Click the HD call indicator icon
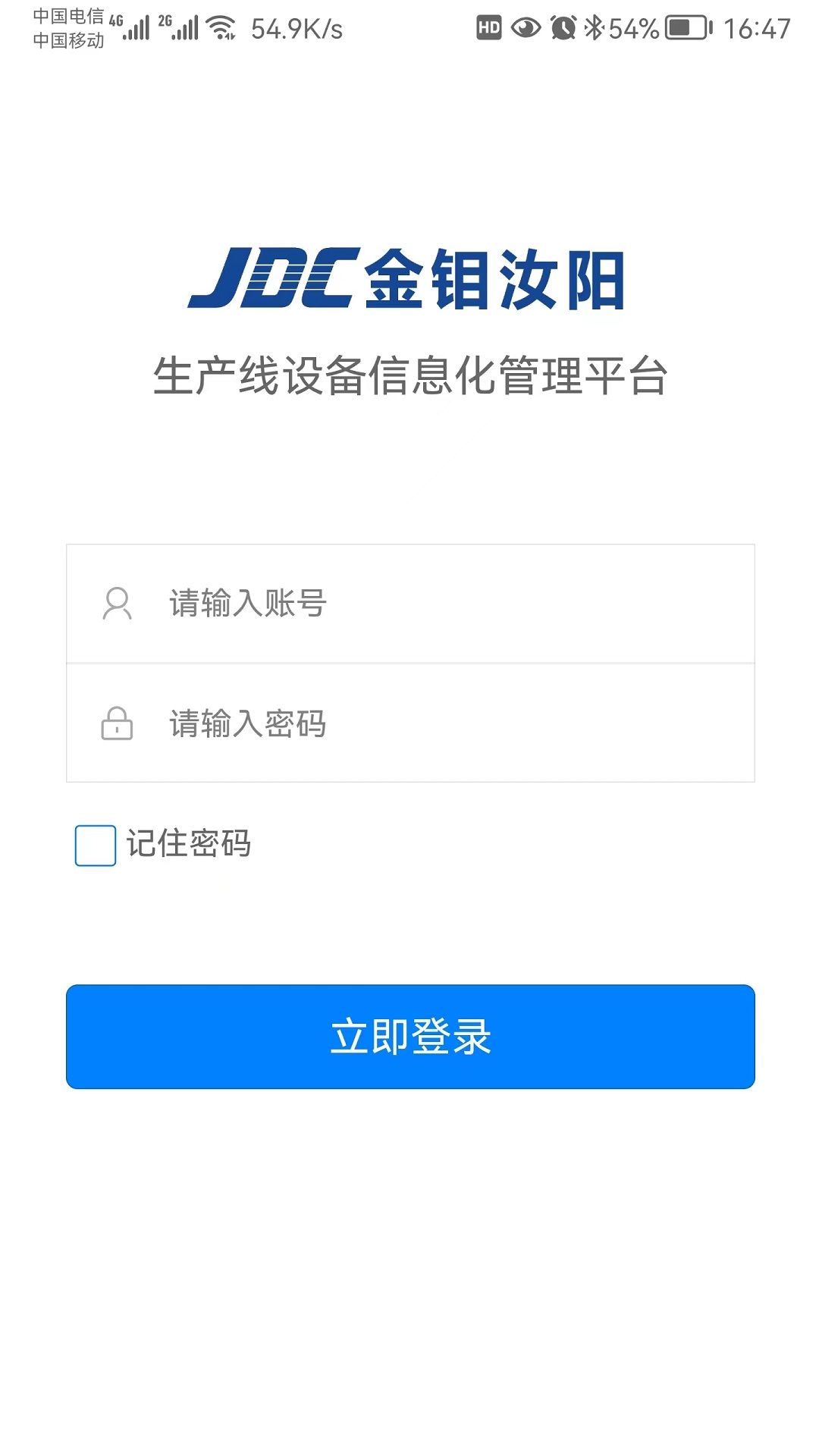Image resolution: width=819 pixels, height=1456 pixels. (x=489, y=25)
